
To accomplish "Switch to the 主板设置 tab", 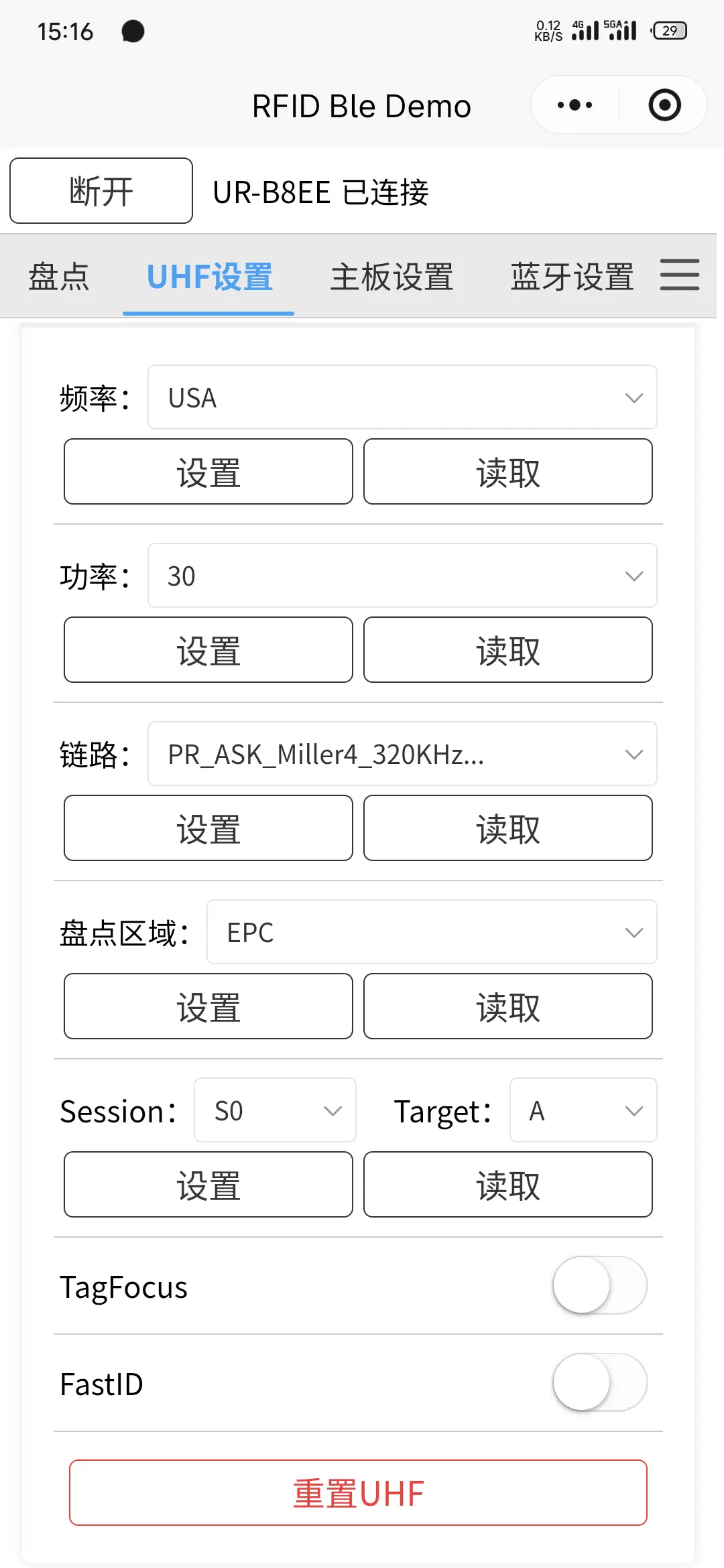I will tap(391, 277).
